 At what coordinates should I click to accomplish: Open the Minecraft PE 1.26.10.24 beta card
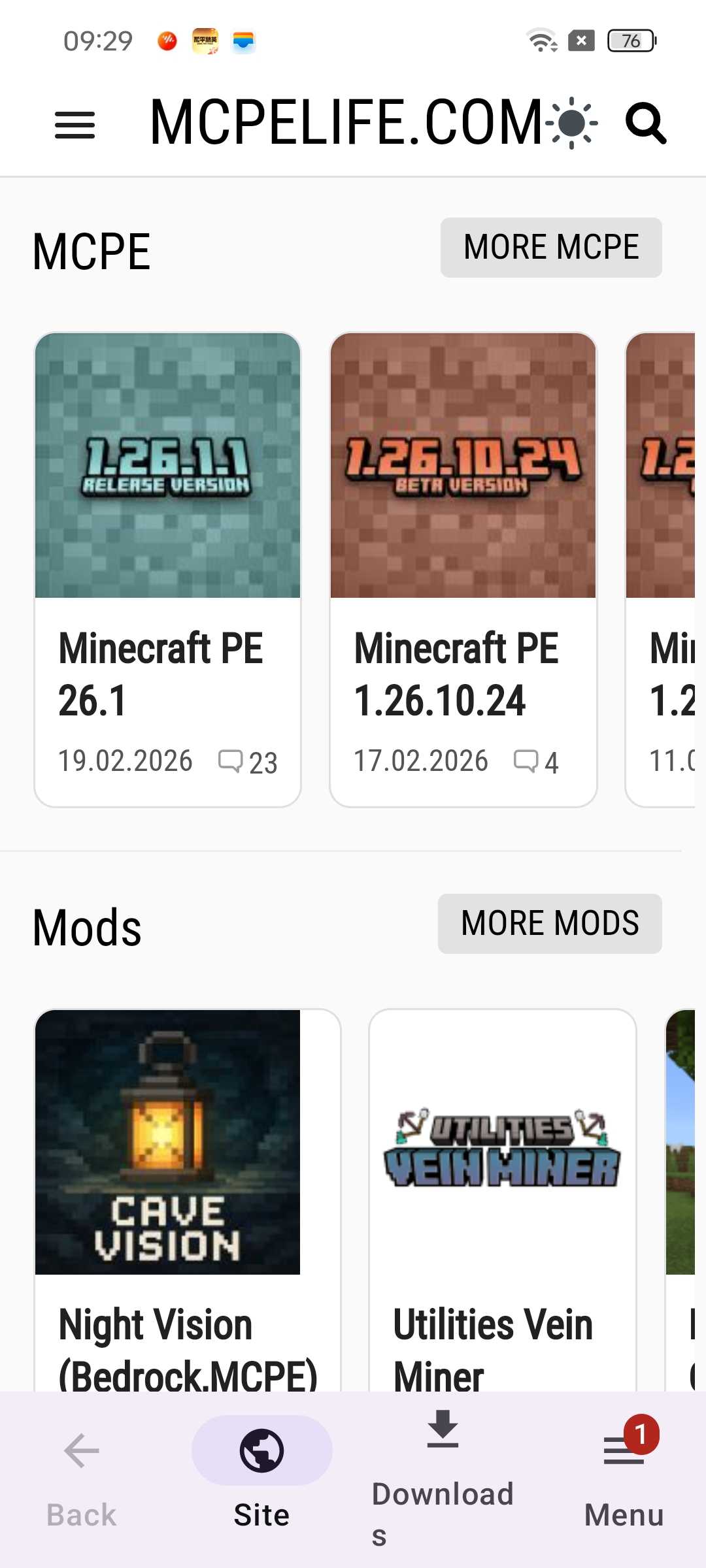(463, 568)
